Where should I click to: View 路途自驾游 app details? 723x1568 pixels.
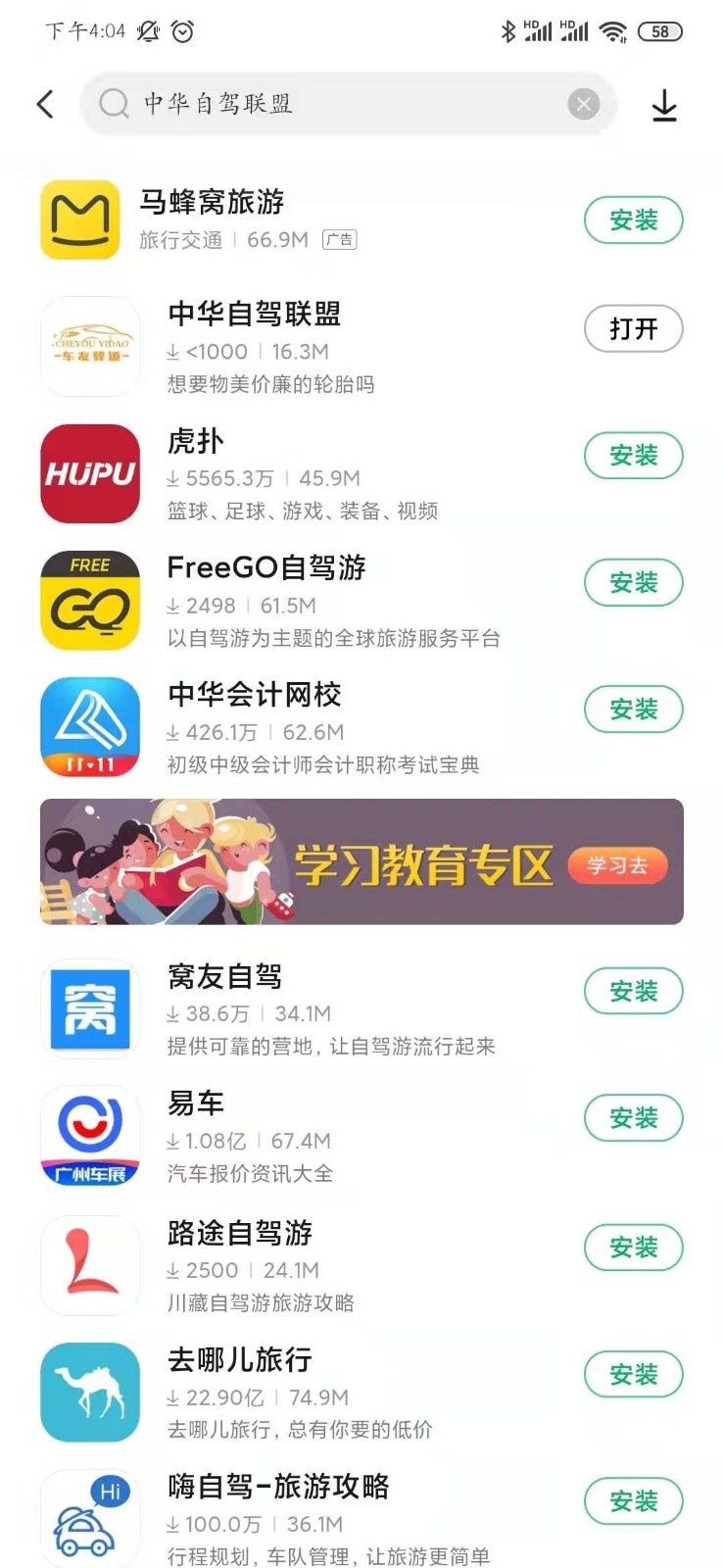tap(294, 1266)
